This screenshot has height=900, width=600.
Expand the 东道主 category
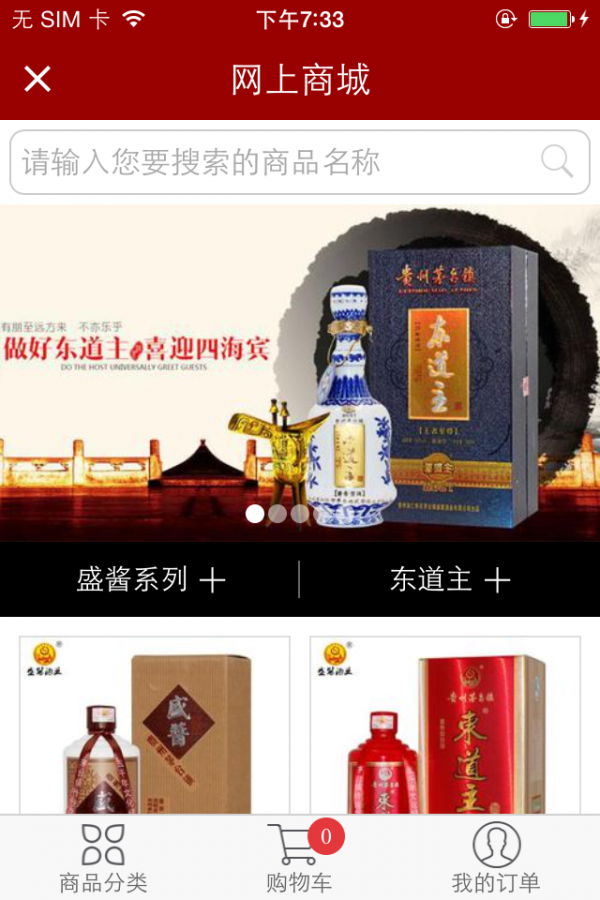coord(450,579)
